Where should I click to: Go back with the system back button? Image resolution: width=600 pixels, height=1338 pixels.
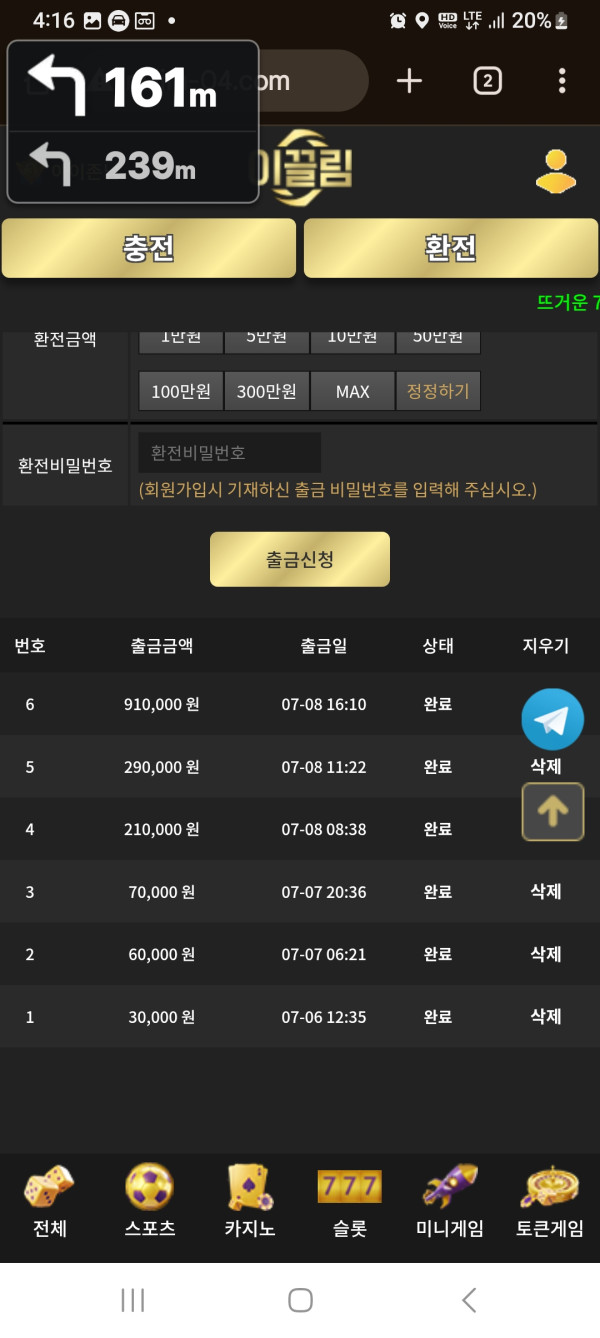coord(468,1300)
